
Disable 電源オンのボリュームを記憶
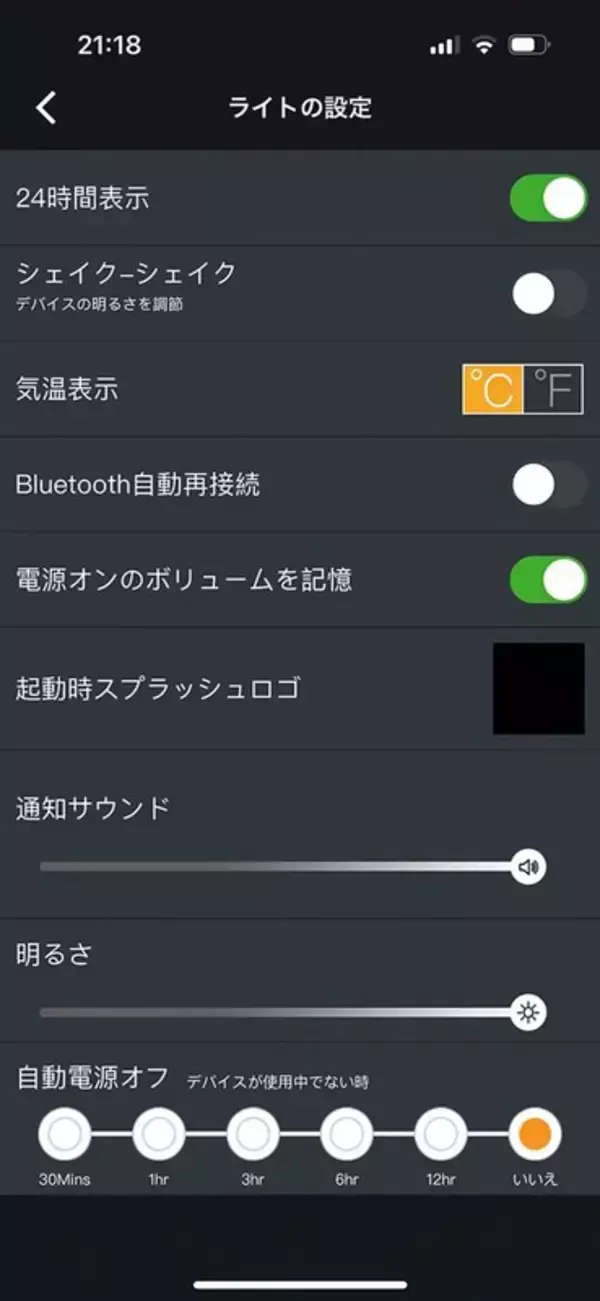[x=548, y=580]
